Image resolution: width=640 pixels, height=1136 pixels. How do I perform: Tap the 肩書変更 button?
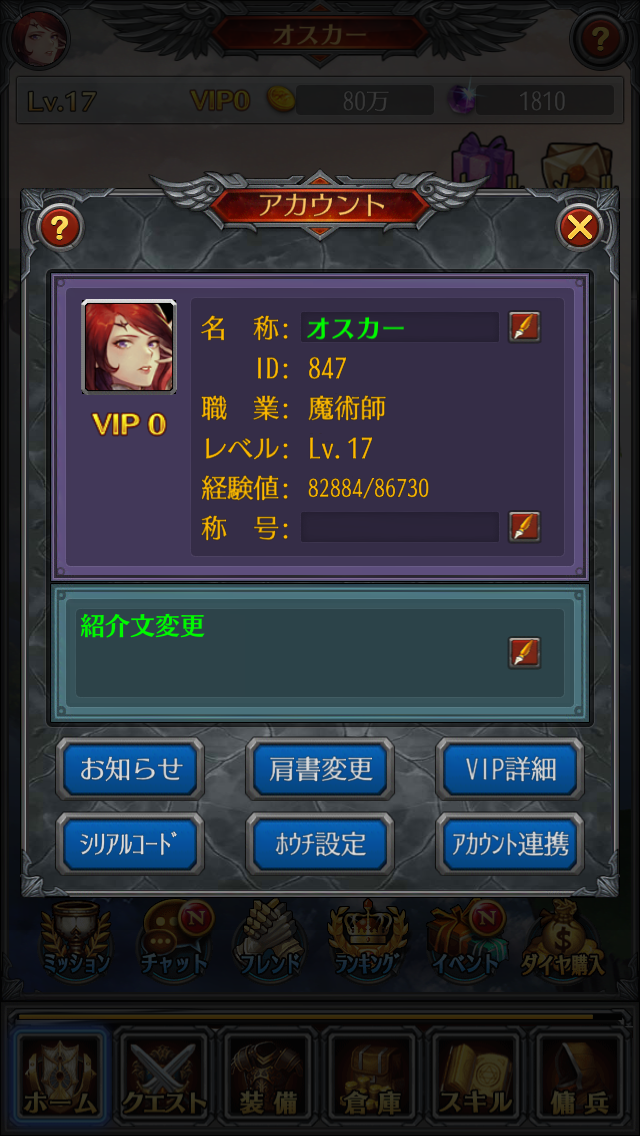tap(320, 769)
